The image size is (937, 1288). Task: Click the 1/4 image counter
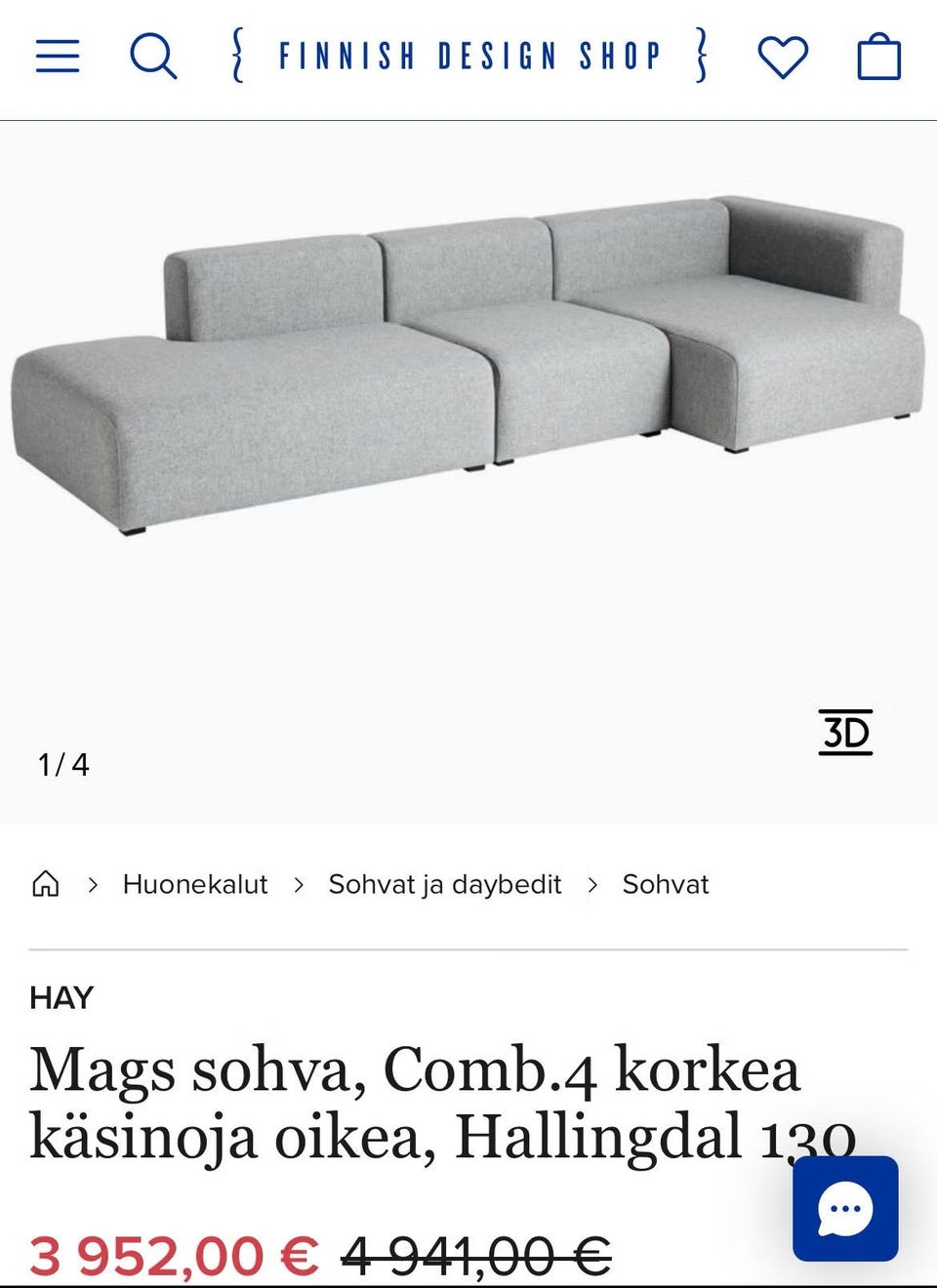point(62,765)
